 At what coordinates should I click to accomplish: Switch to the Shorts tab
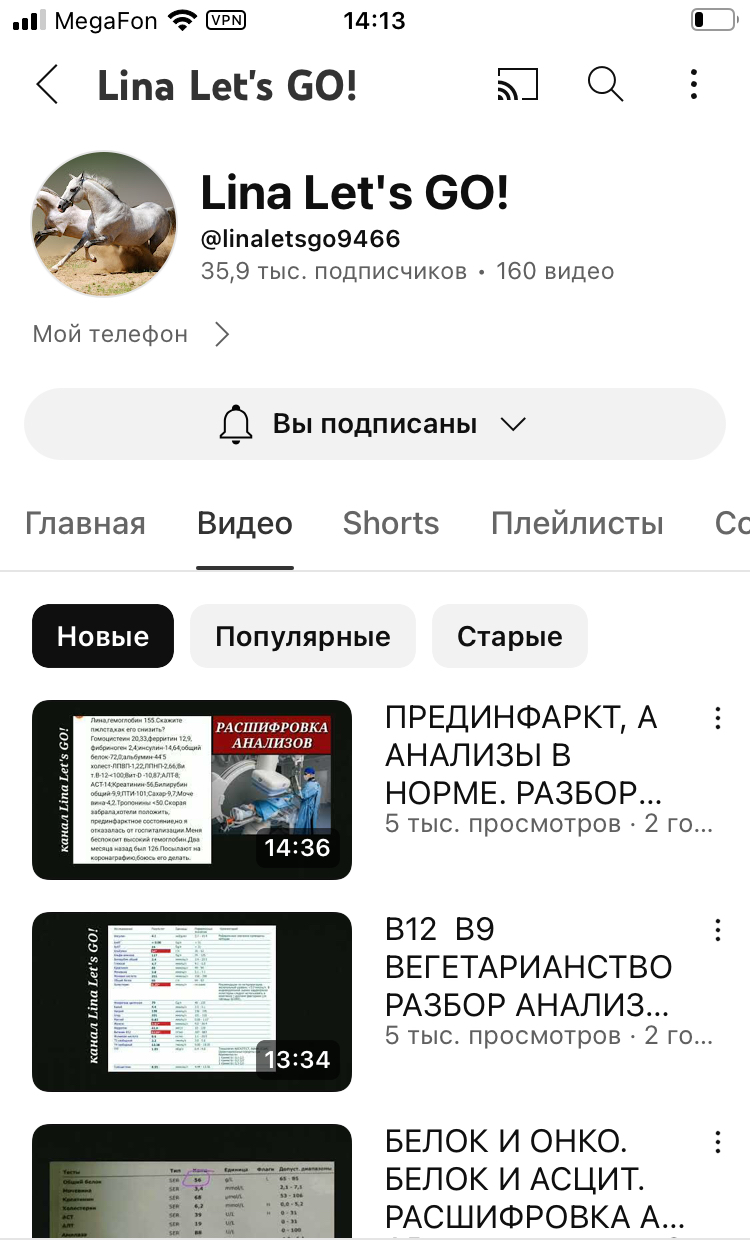(391, 523)
